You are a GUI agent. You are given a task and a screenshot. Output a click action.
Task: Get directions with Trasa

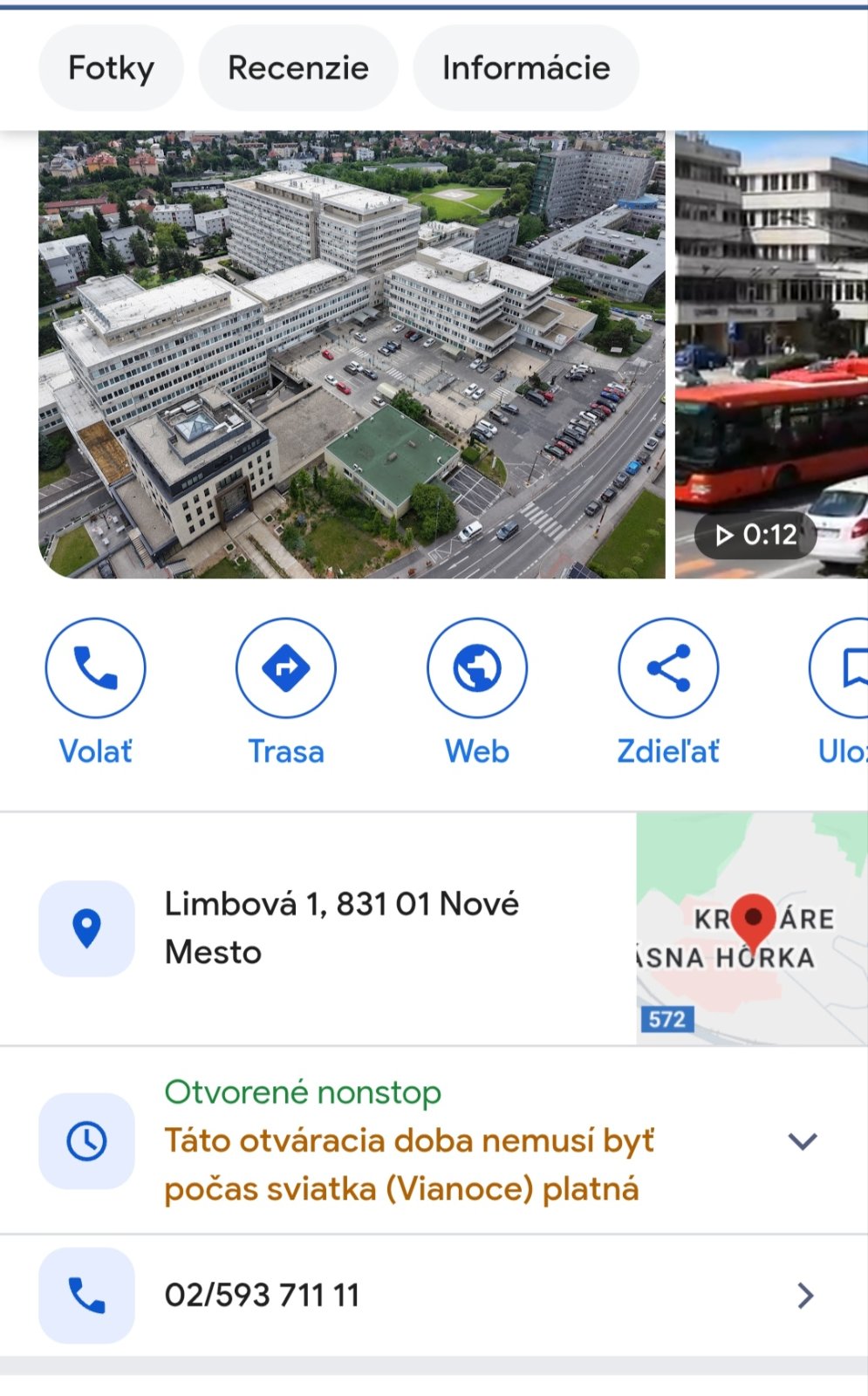pyautogui.click(x=286, y=668)
